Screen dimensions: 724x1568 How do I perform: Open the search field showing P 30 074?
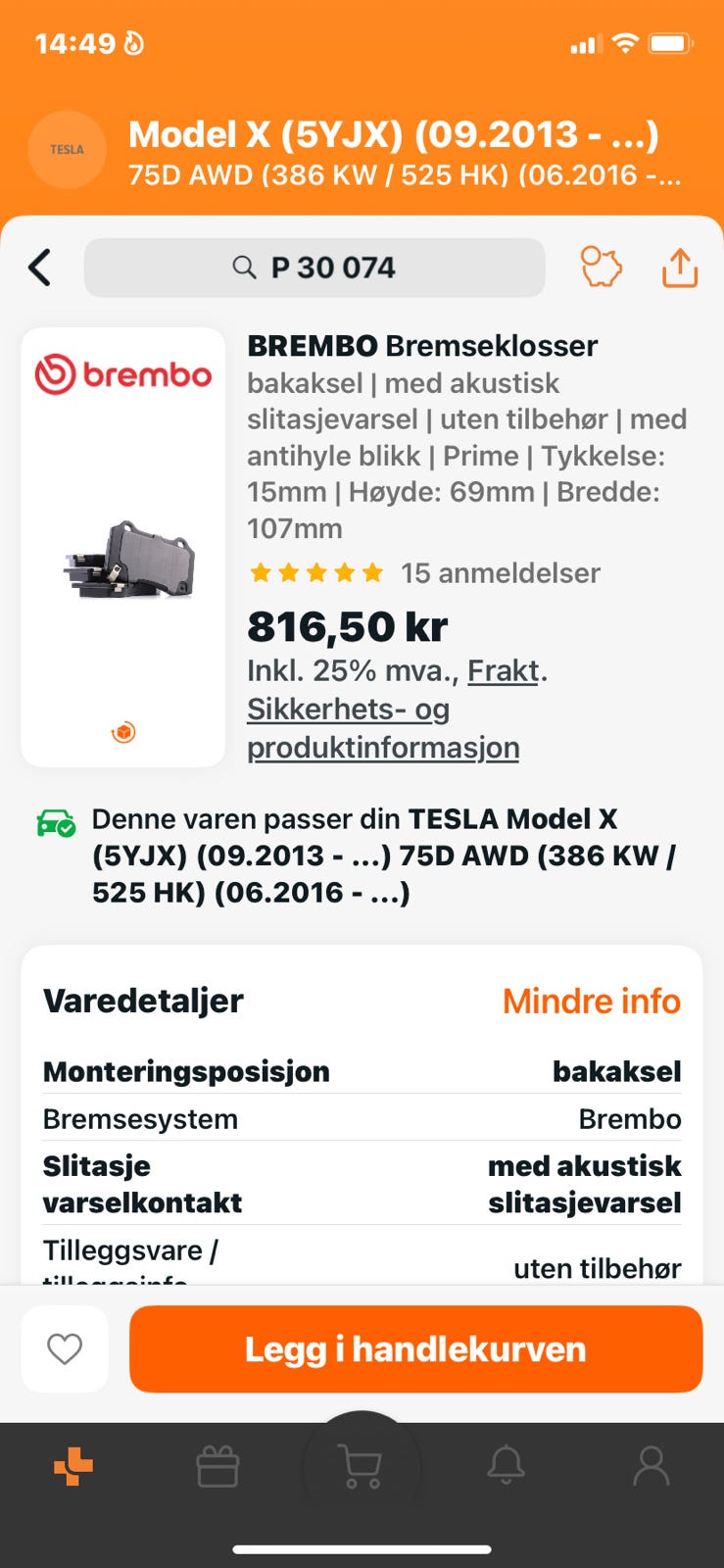click(314, 268)
